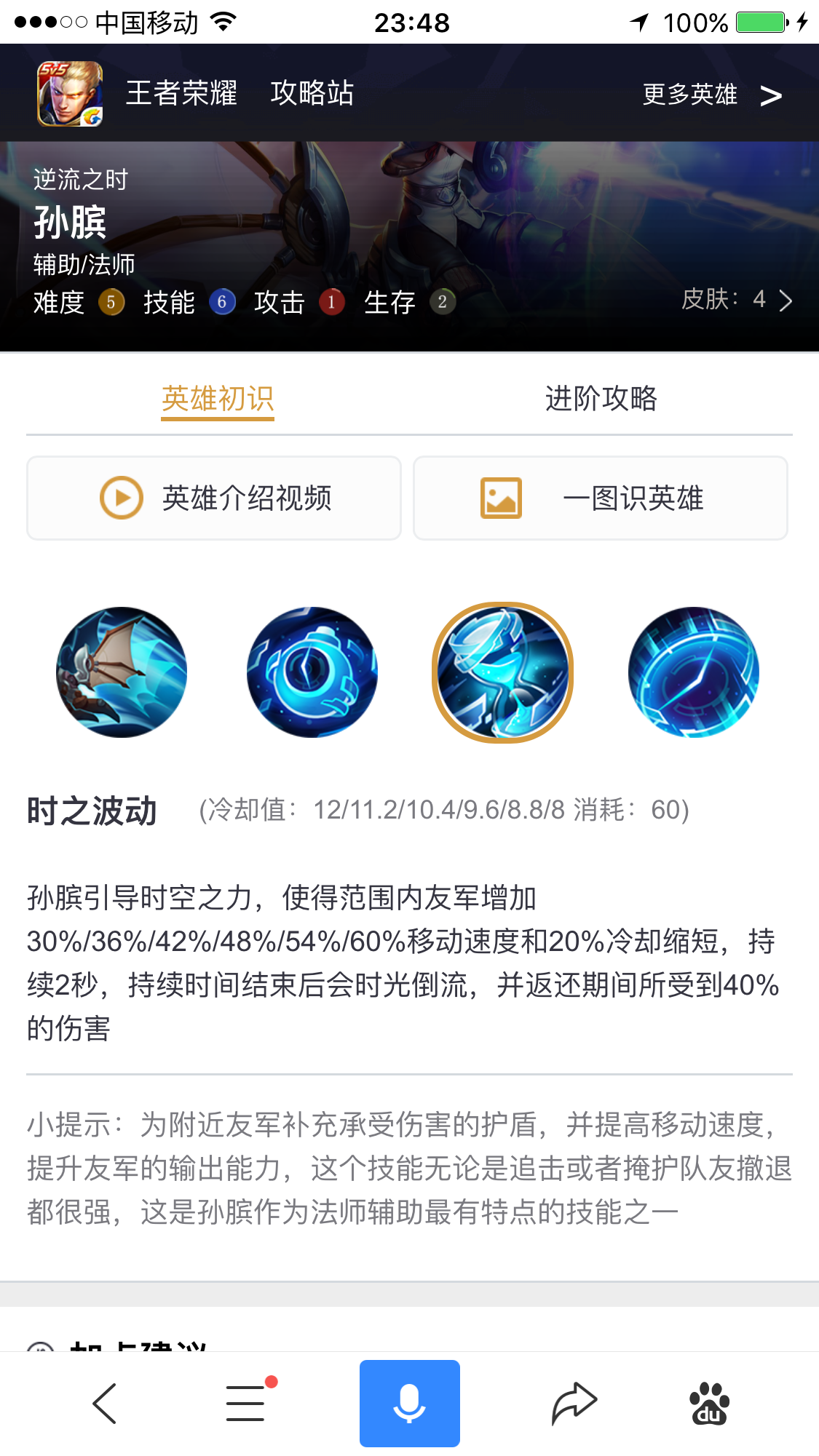Open the browser menu with red notification dot
819x1456 pixels.
(x=245, y=1401)
